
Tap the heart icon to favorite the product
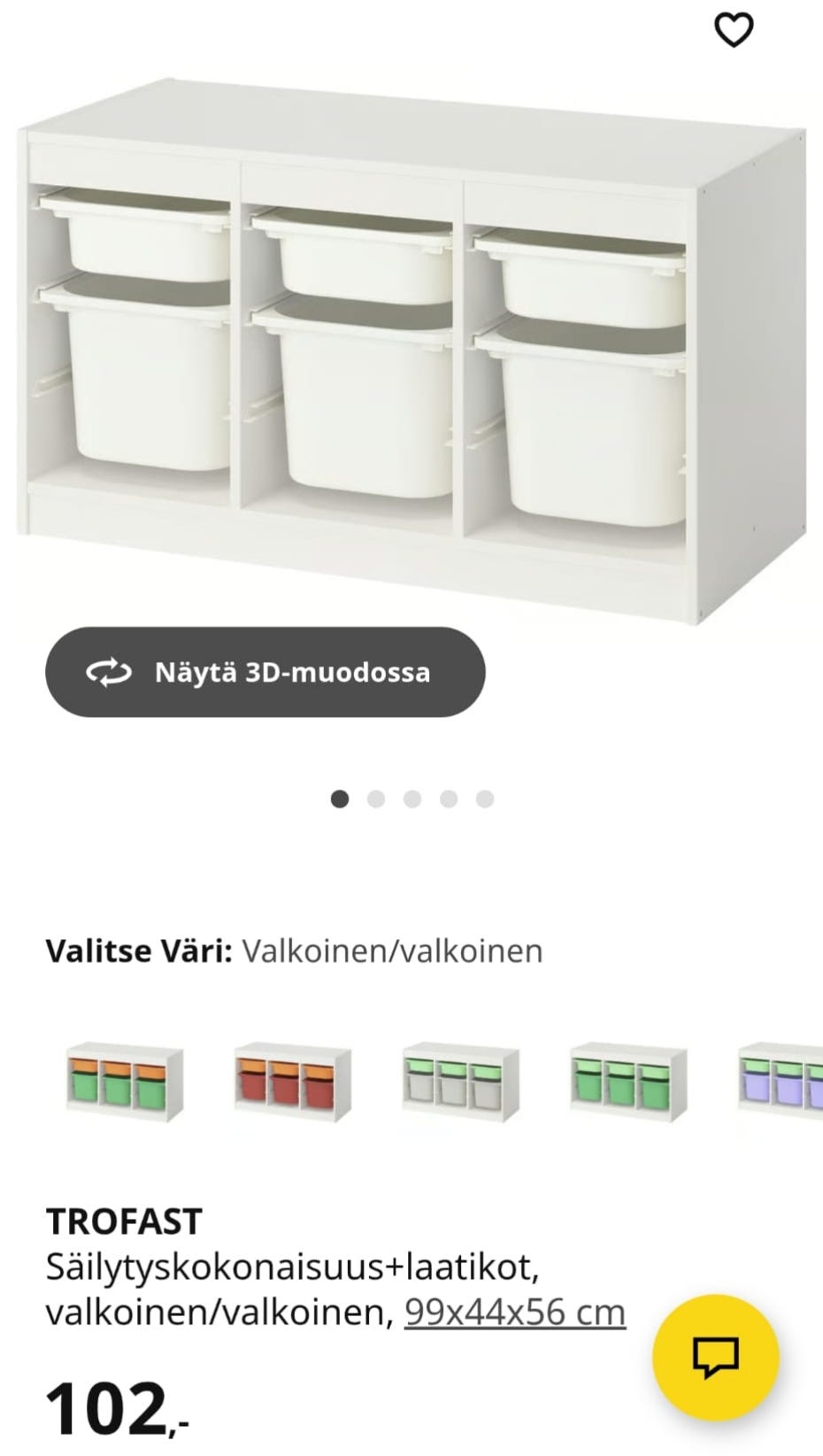(735, 29)
